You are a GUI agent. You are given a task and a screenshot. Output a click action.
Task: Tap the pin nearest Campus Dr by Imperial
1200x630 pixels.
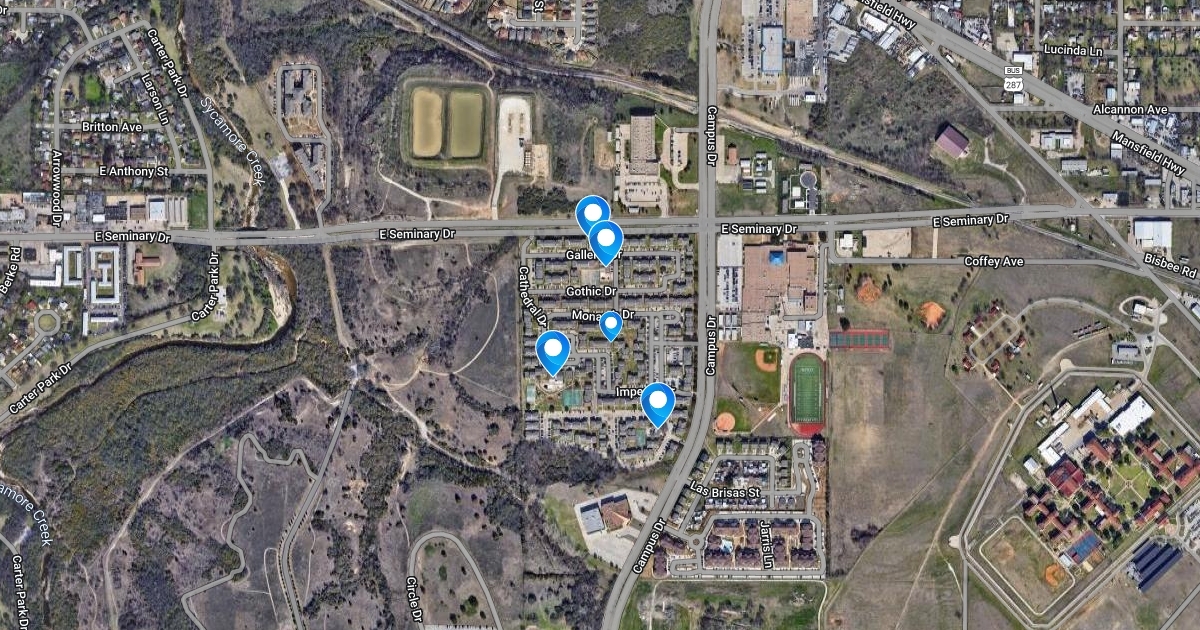658,402
